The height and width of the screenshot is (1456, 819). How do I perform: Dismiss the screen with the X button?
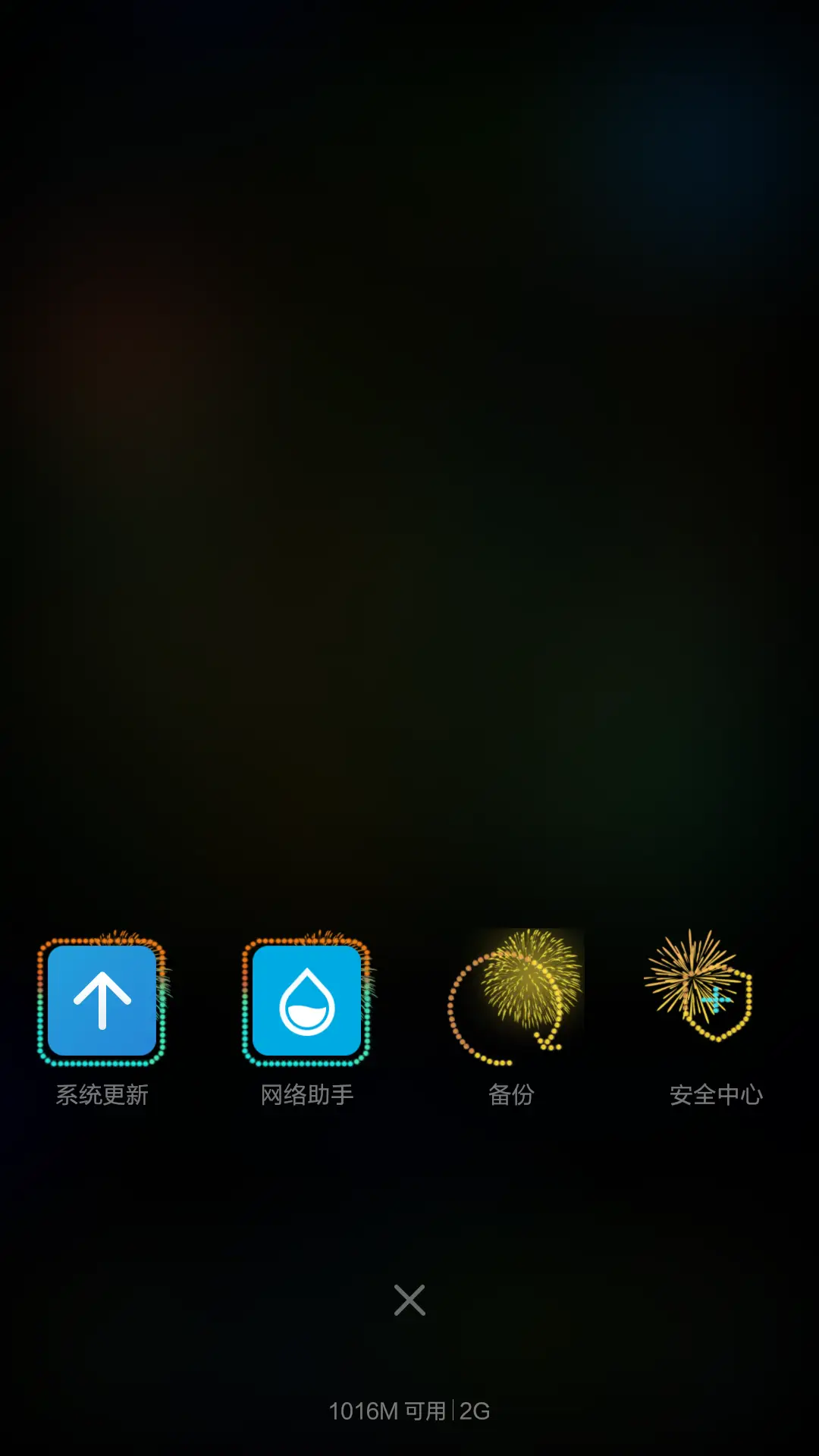click(x=409, y=1300)
